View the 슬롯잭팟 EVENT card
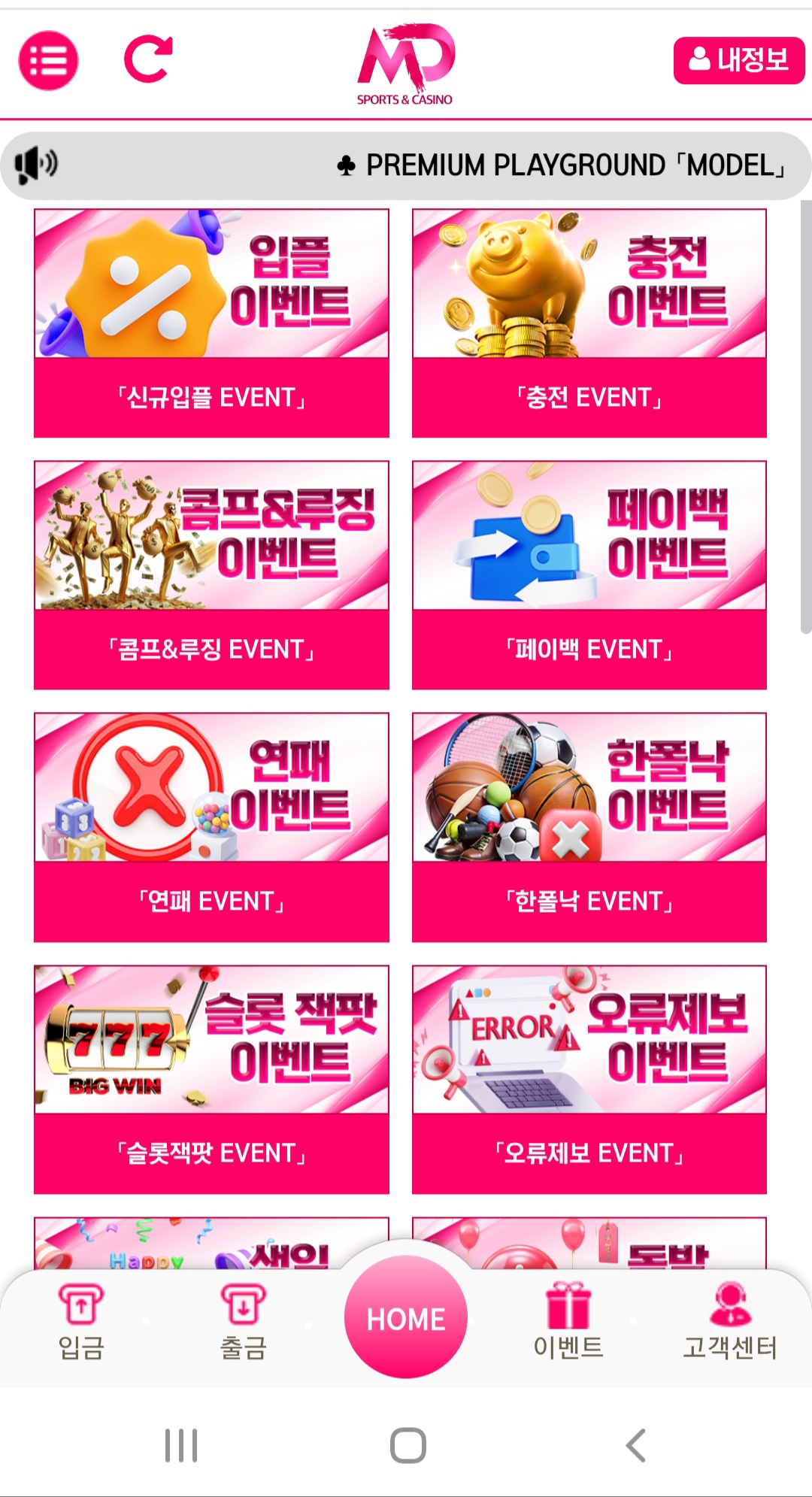The width and height of the screenshot is (812, 1497). tap(211, 1080)
